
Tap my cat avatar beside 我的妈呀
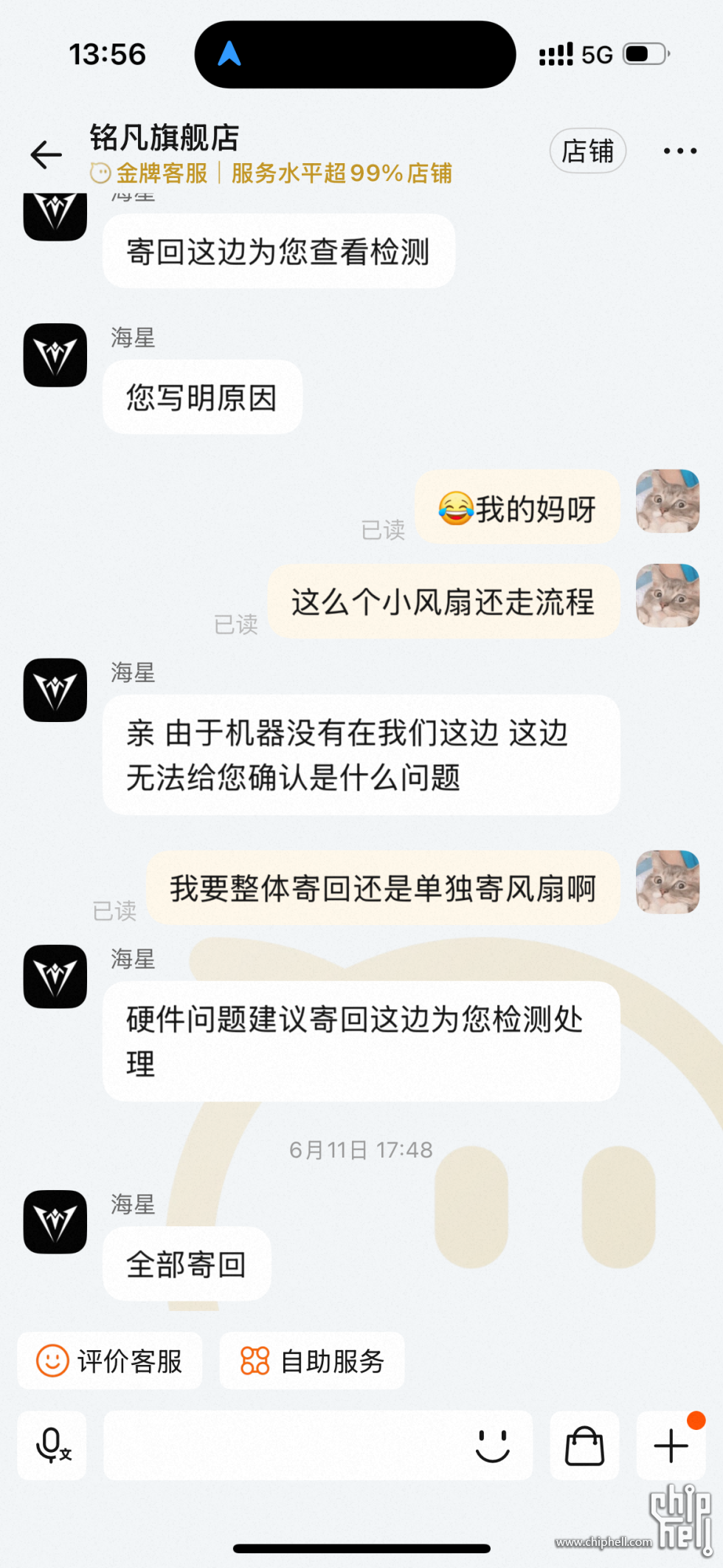point(667,501)
